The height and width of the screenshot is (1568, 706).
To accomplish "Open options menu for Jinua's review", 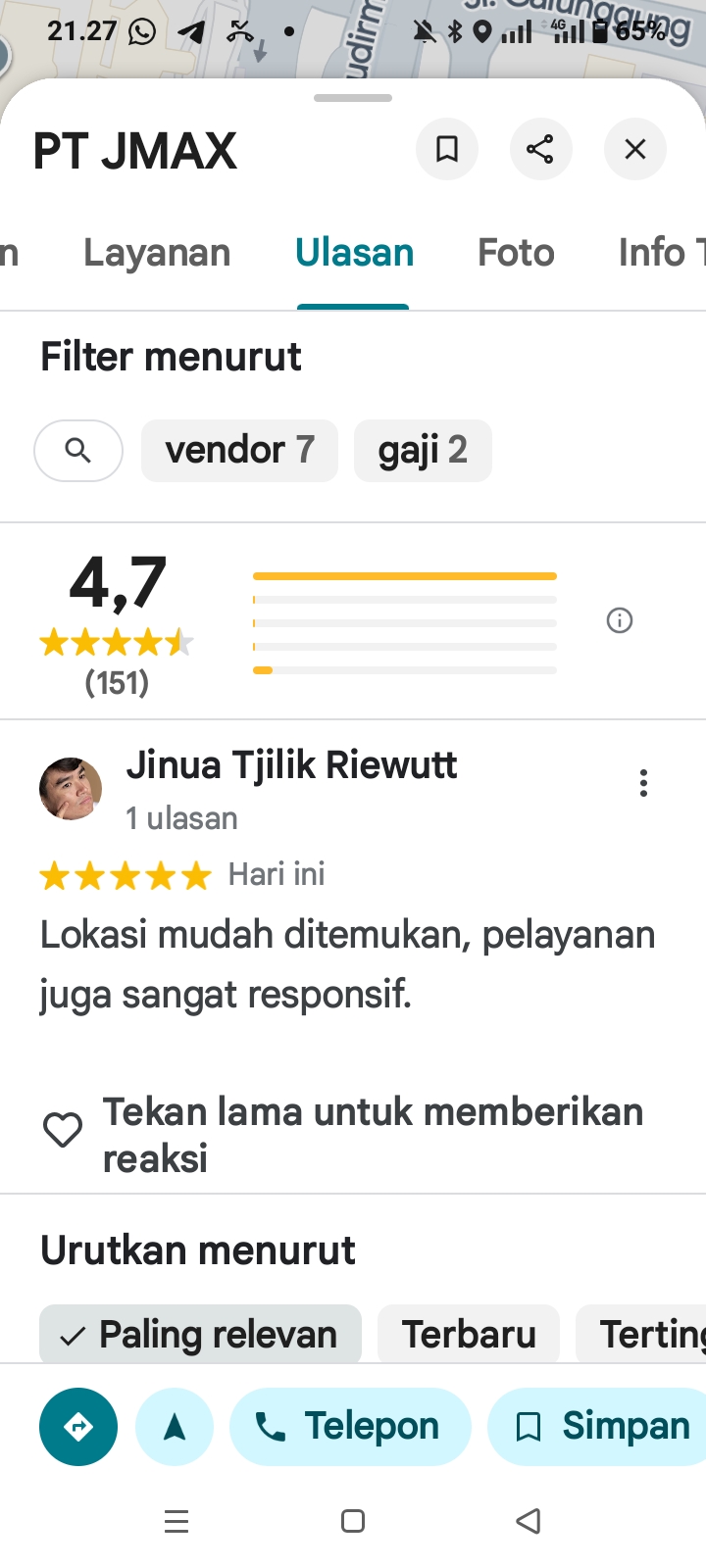I will point(643,783).
